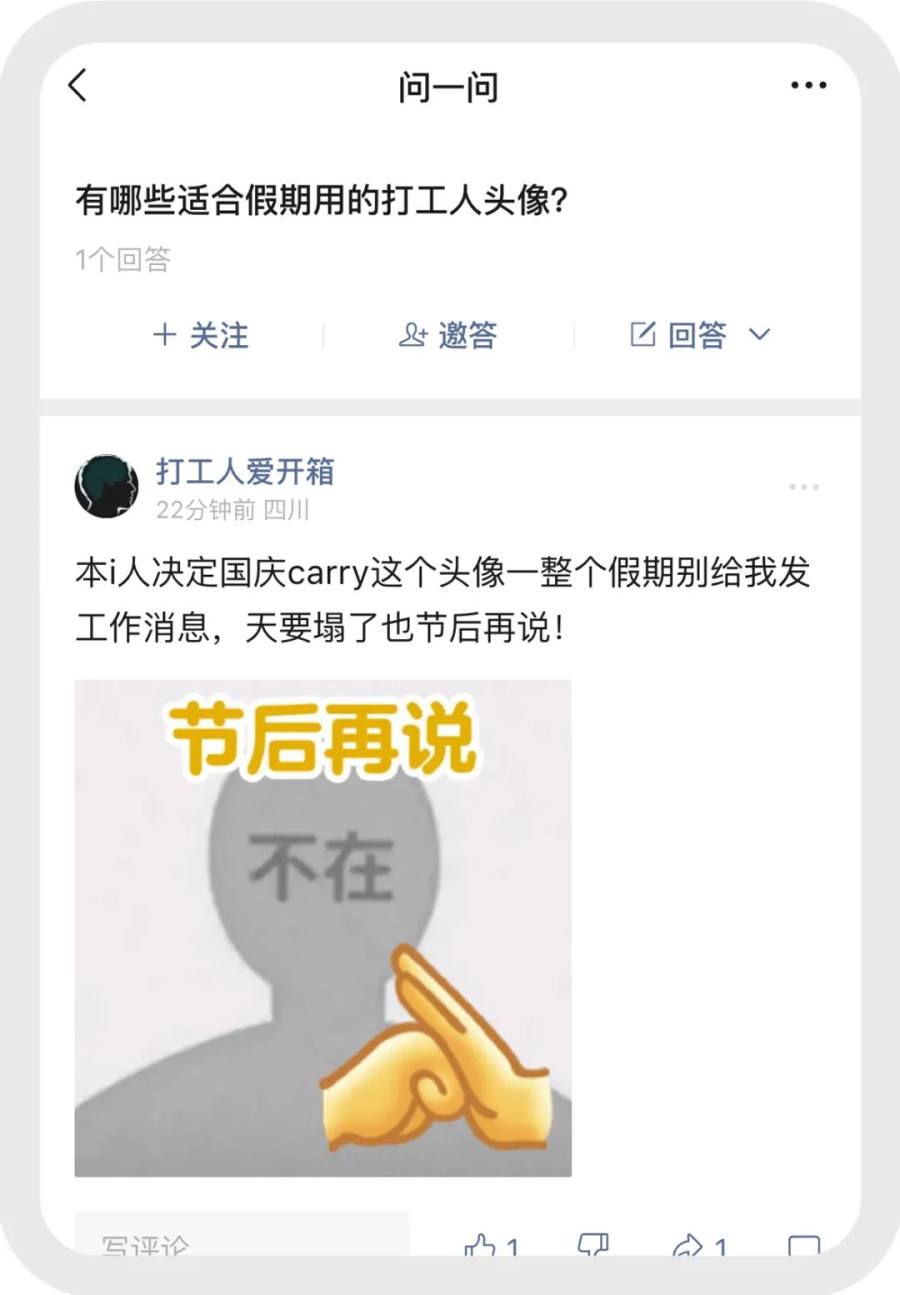Open the top-right overflow menu
The width and height of the screenshot is (900, 1295).
pos(808,86)
